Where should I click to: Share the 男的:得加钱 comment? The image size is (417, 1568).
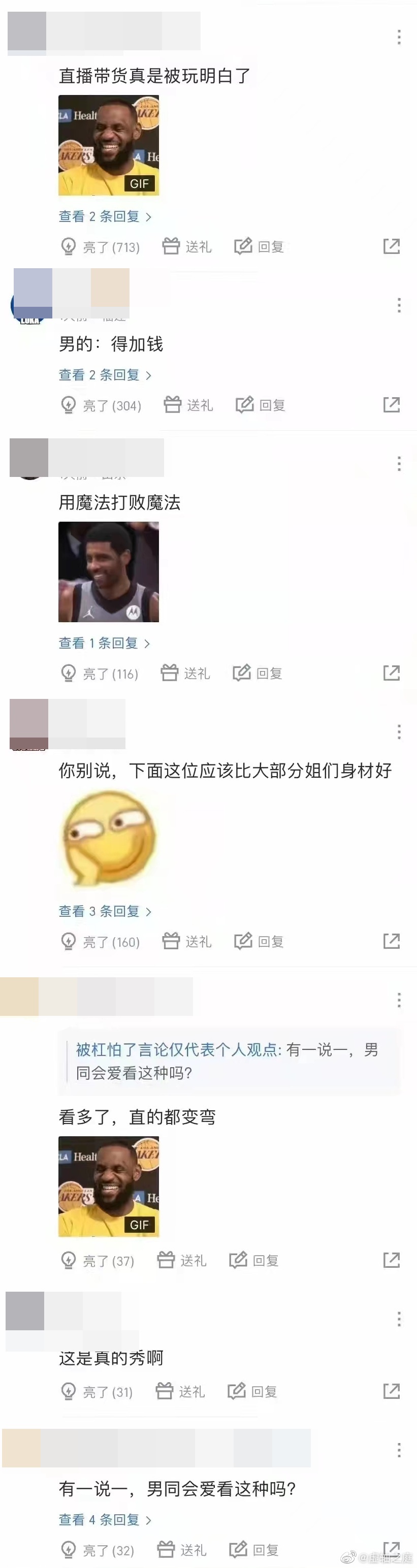click(392, 405)
